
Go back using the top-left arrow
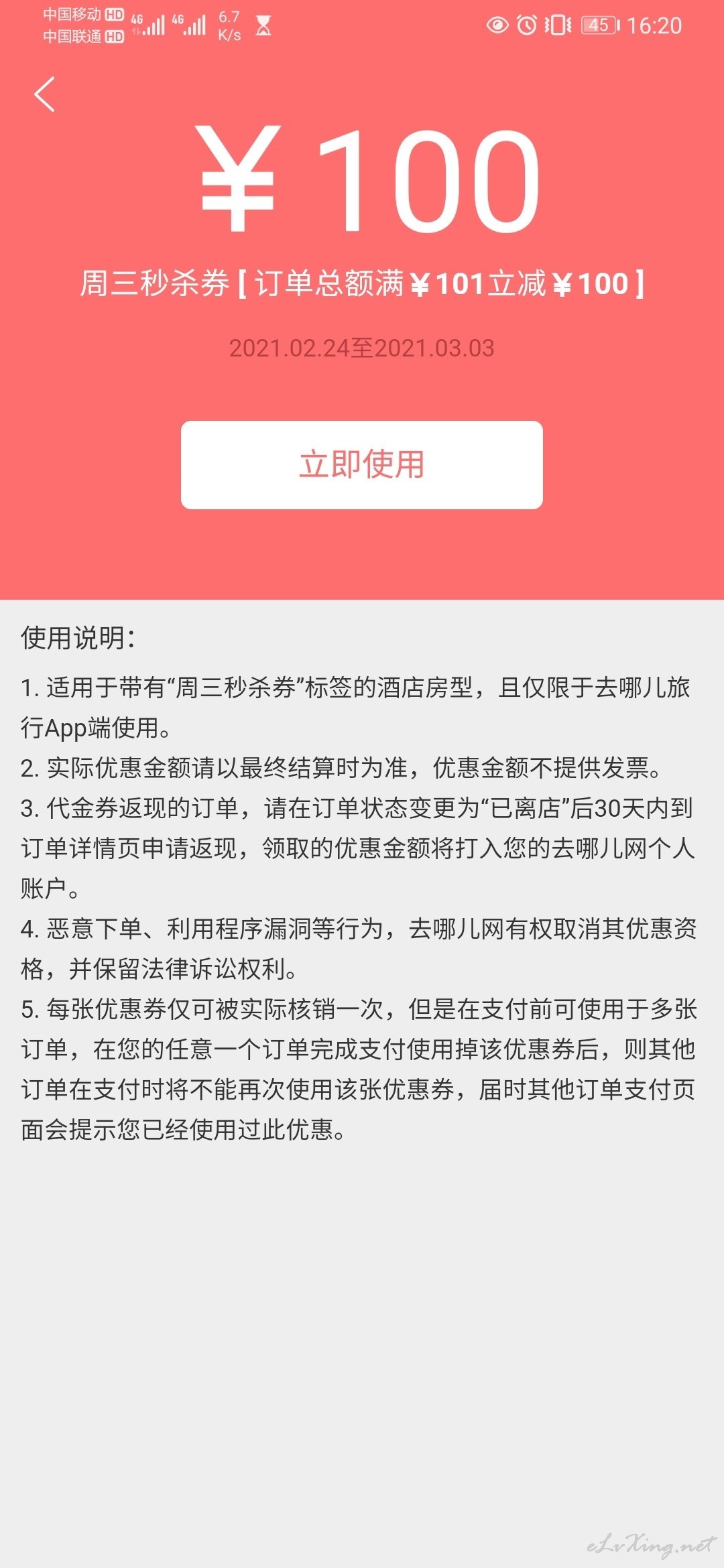[44, 94]
